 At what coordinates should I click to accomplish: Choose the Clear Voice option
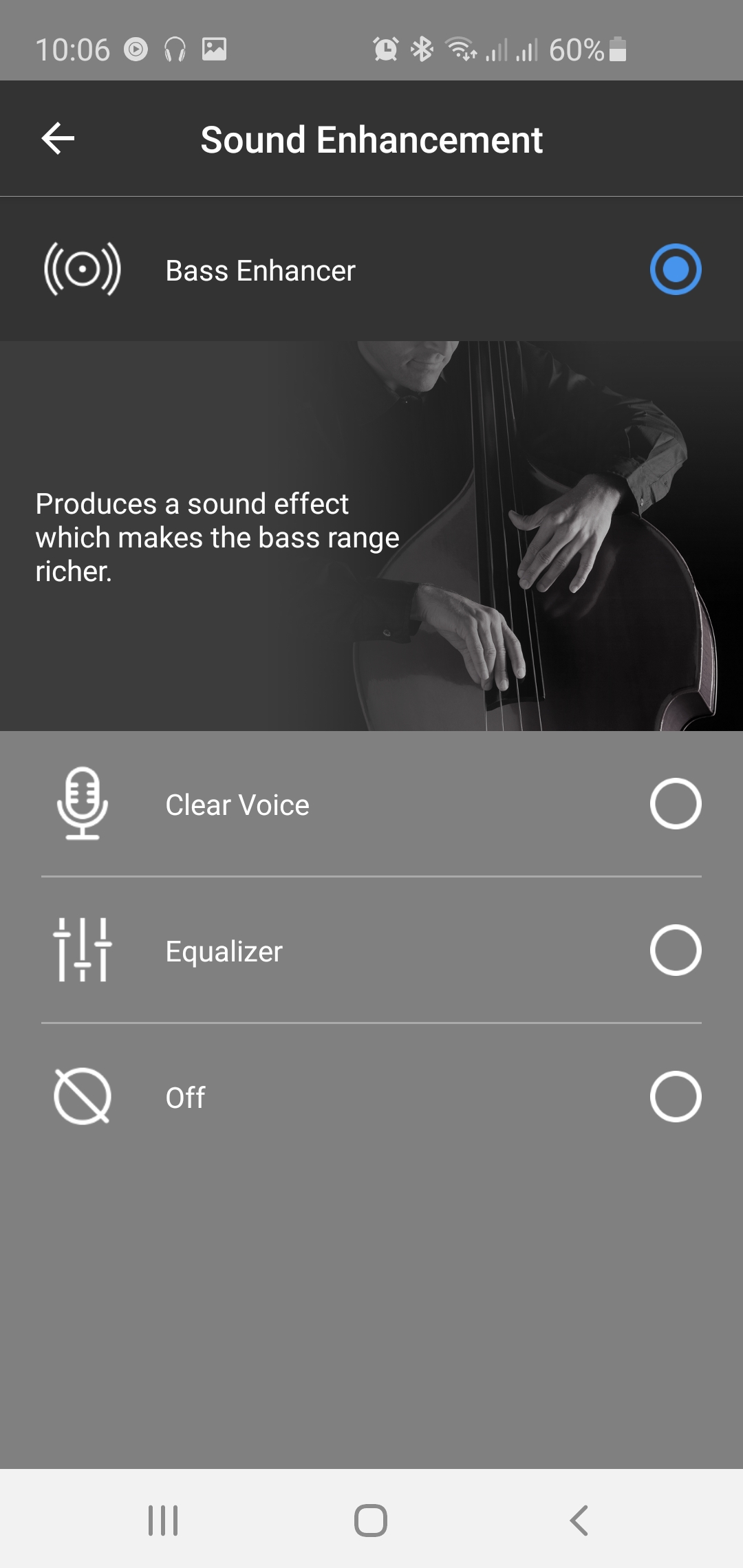pyautogui.click(x=675, y=803)
